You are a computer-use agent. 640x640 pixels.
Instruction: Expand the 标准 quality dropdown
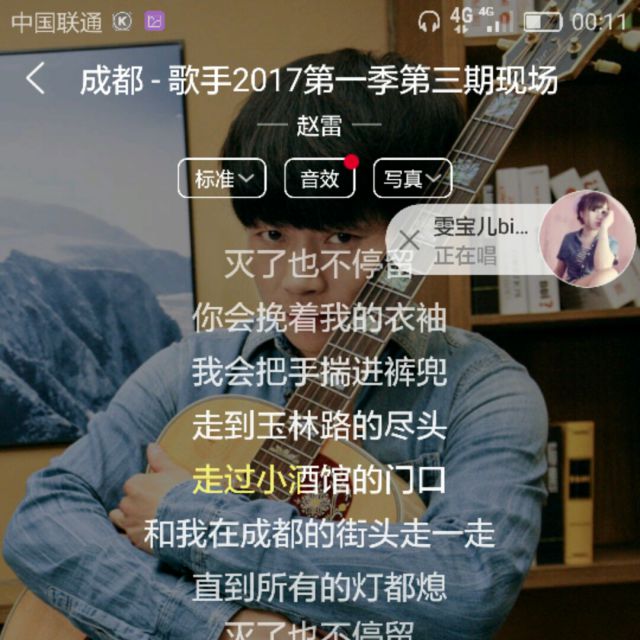222,178
